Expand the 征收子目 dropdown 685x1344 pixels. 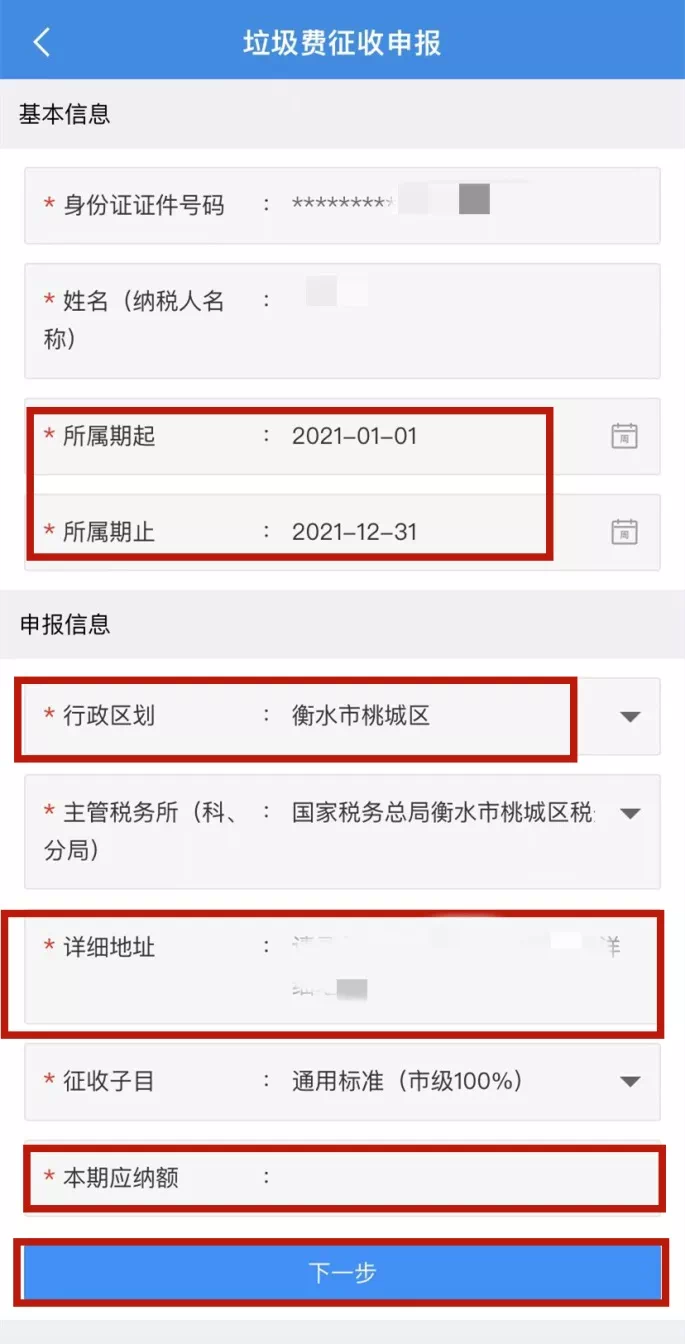(630, 1081)
